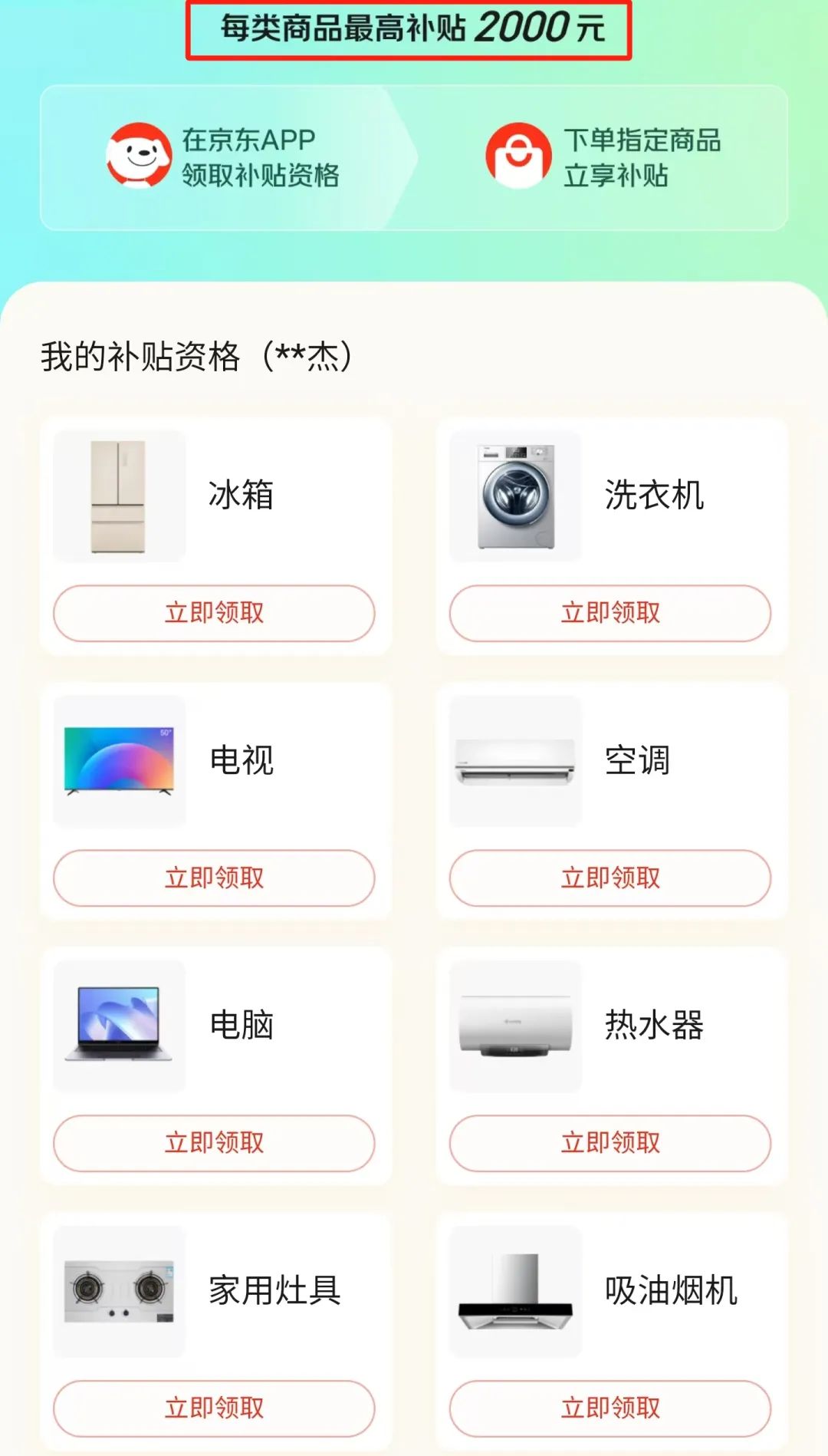Tap 立即领取 for 家用灶具
828x1456 pixels.
(214, 1408)
